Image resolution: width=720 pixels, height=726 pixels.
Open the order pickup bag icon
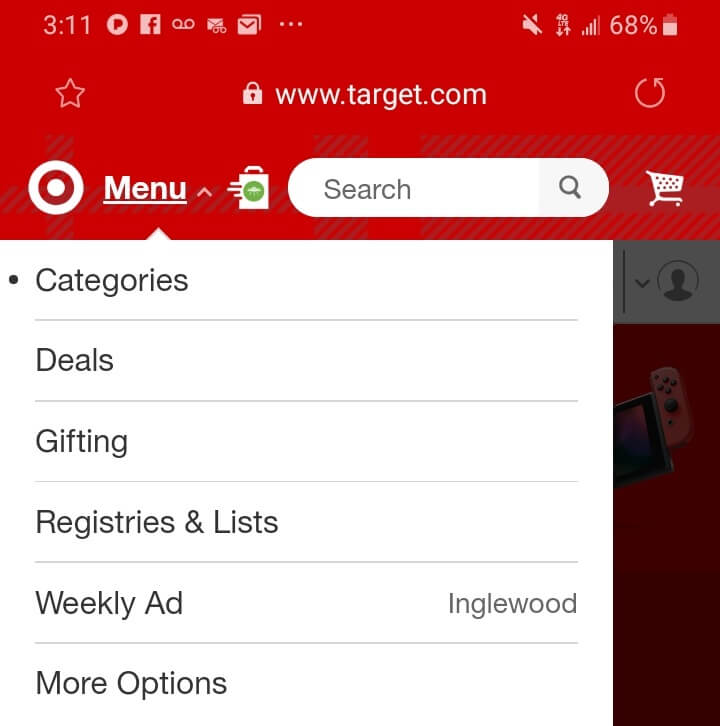tap(250, 188)
